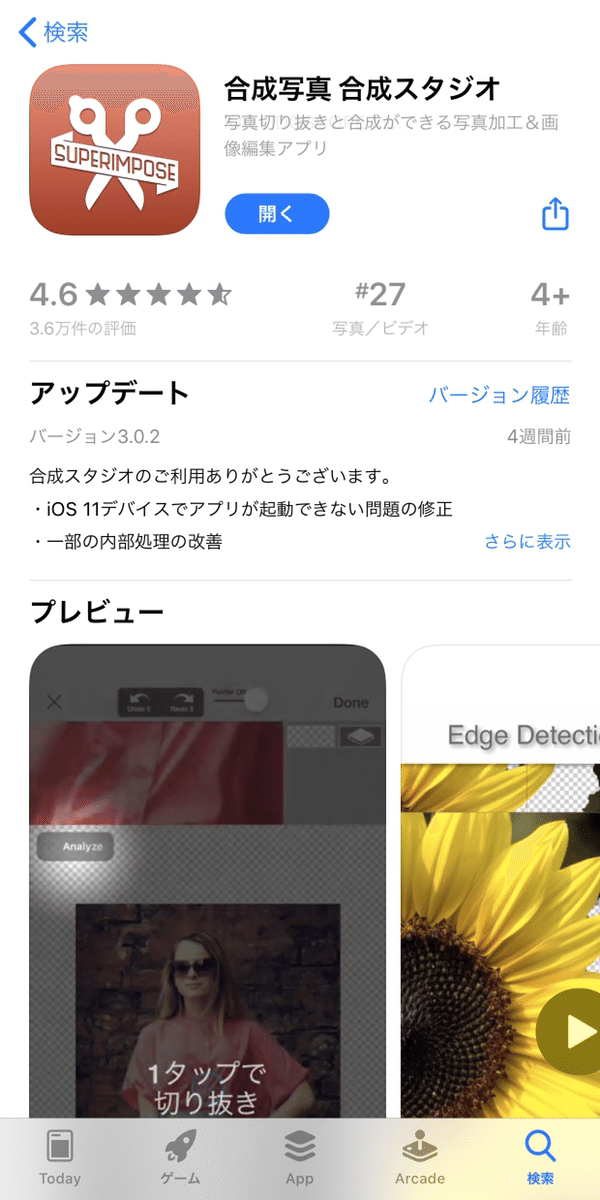Switch to the ゲーム tab
Image resolution: width=600 pixels, height=1200 pixels.
coord(180,1156)
